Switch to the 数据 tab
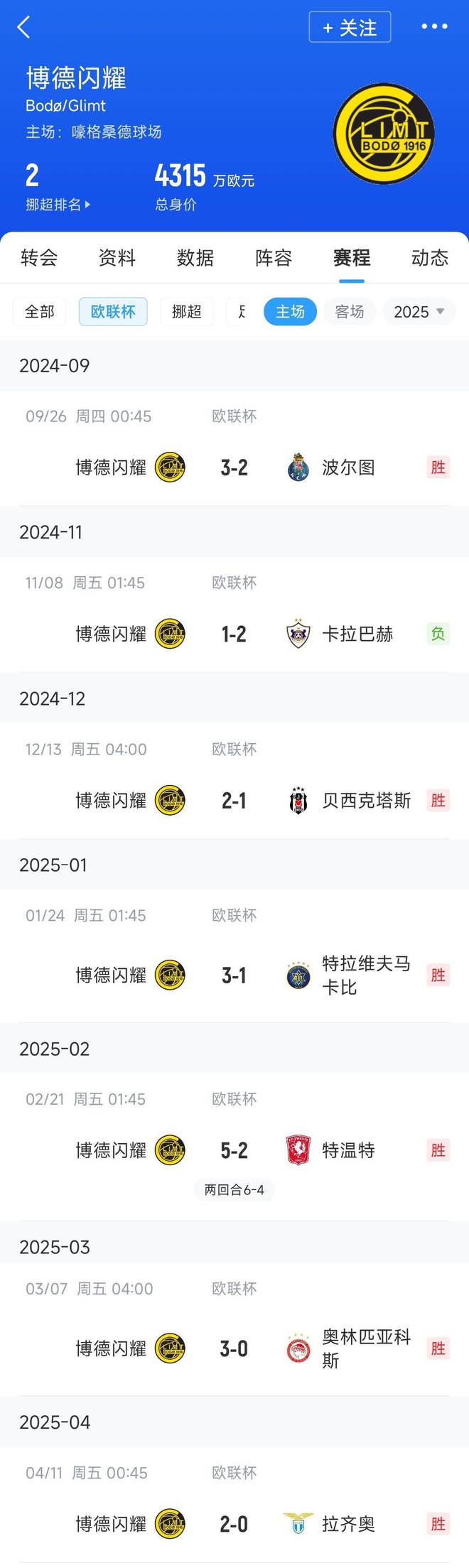This screenshot has height=1568, width=469. [195, 257]
